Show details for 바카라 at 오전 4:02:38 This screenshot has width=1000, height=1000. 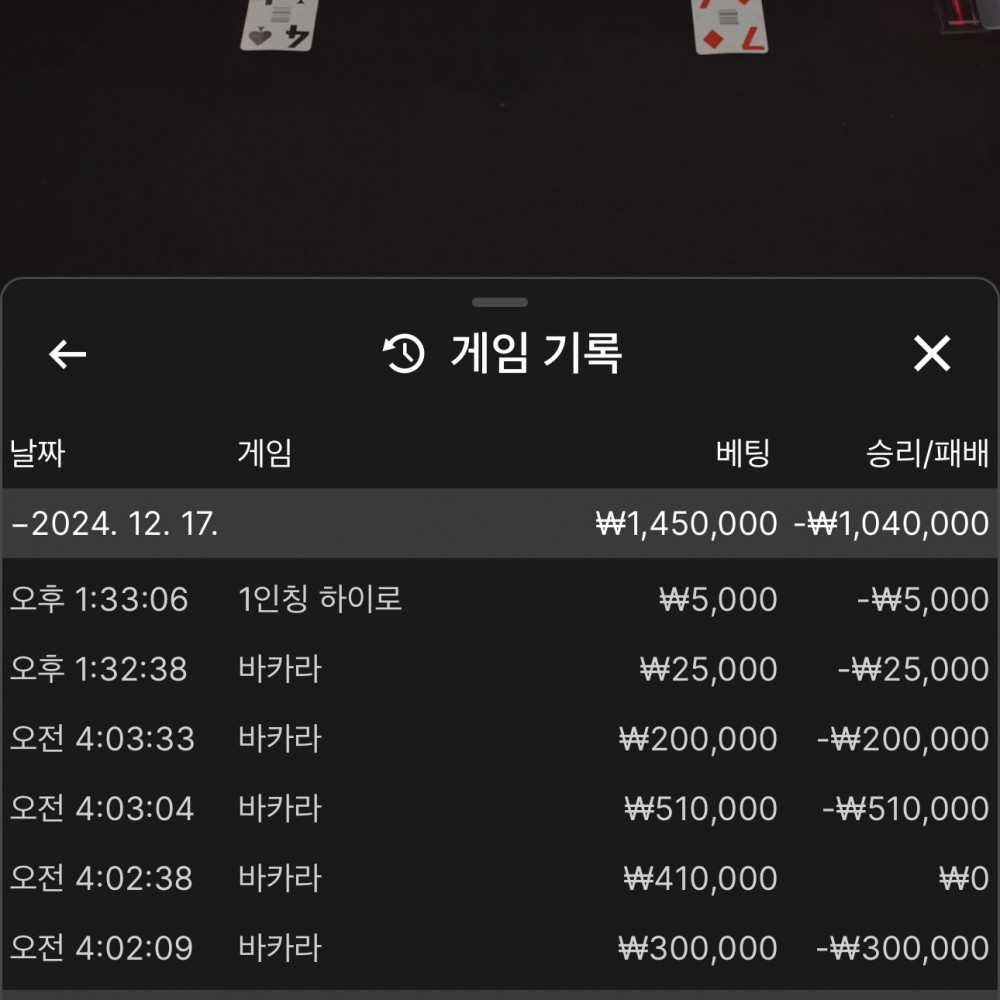coord(499,878)
